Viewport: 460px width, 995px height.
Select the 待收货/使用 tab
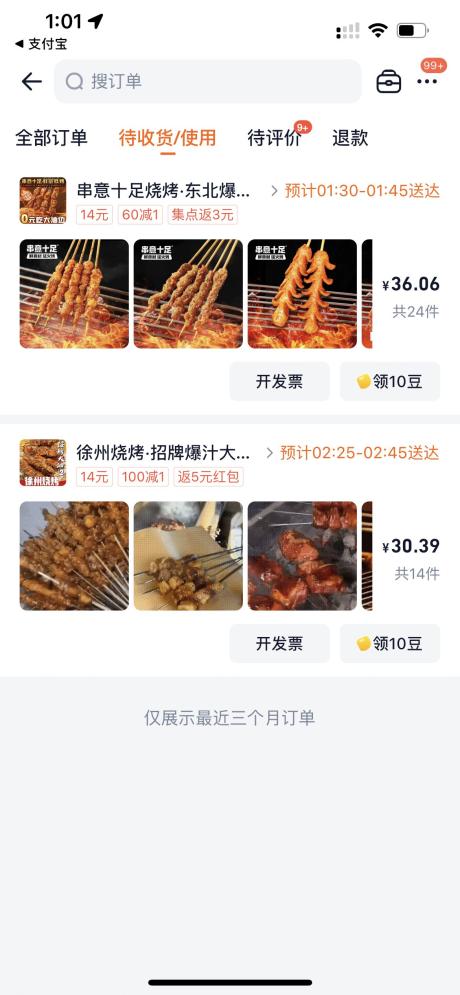pos(168,138)
